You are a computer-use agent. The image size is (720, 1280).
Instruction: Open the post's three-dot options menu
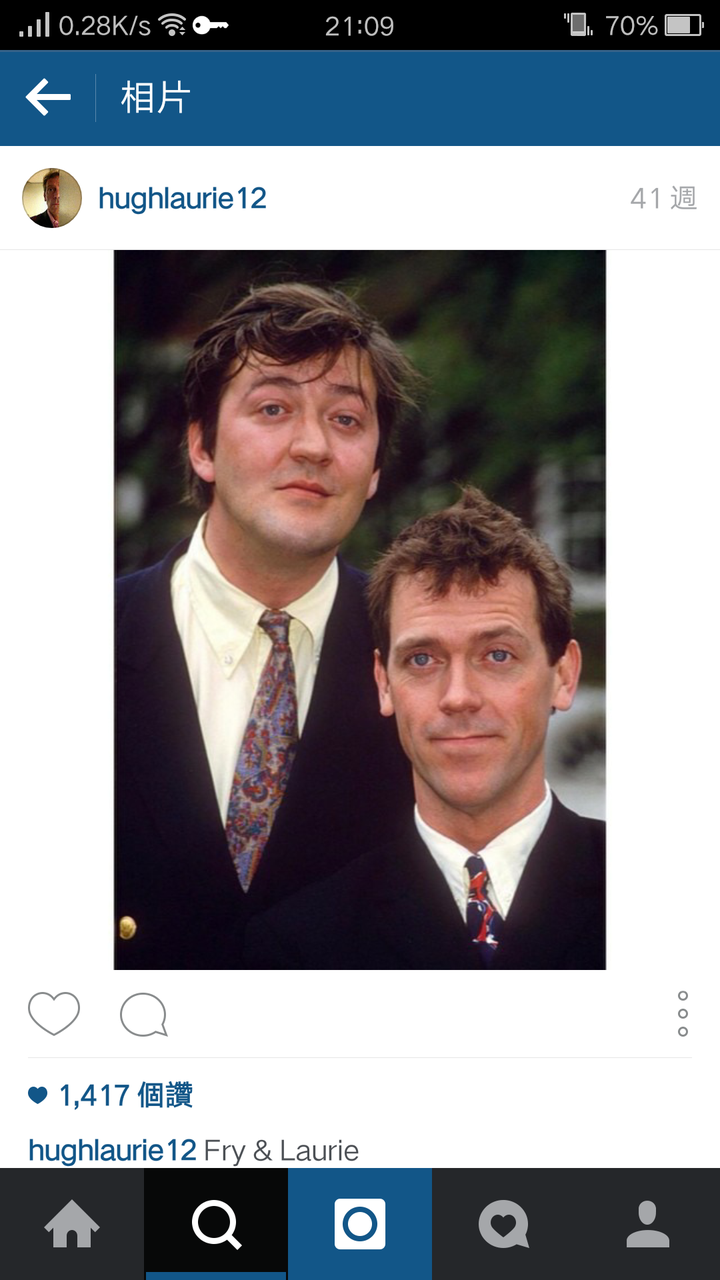click(683, 1014)
